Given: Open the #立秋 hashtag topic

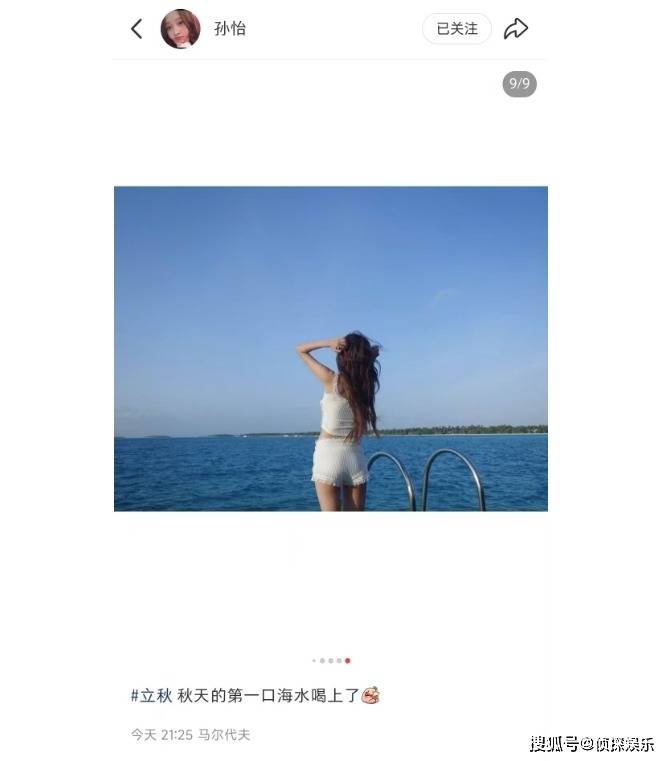Looking at the screenshot, I should click(151, 695).
